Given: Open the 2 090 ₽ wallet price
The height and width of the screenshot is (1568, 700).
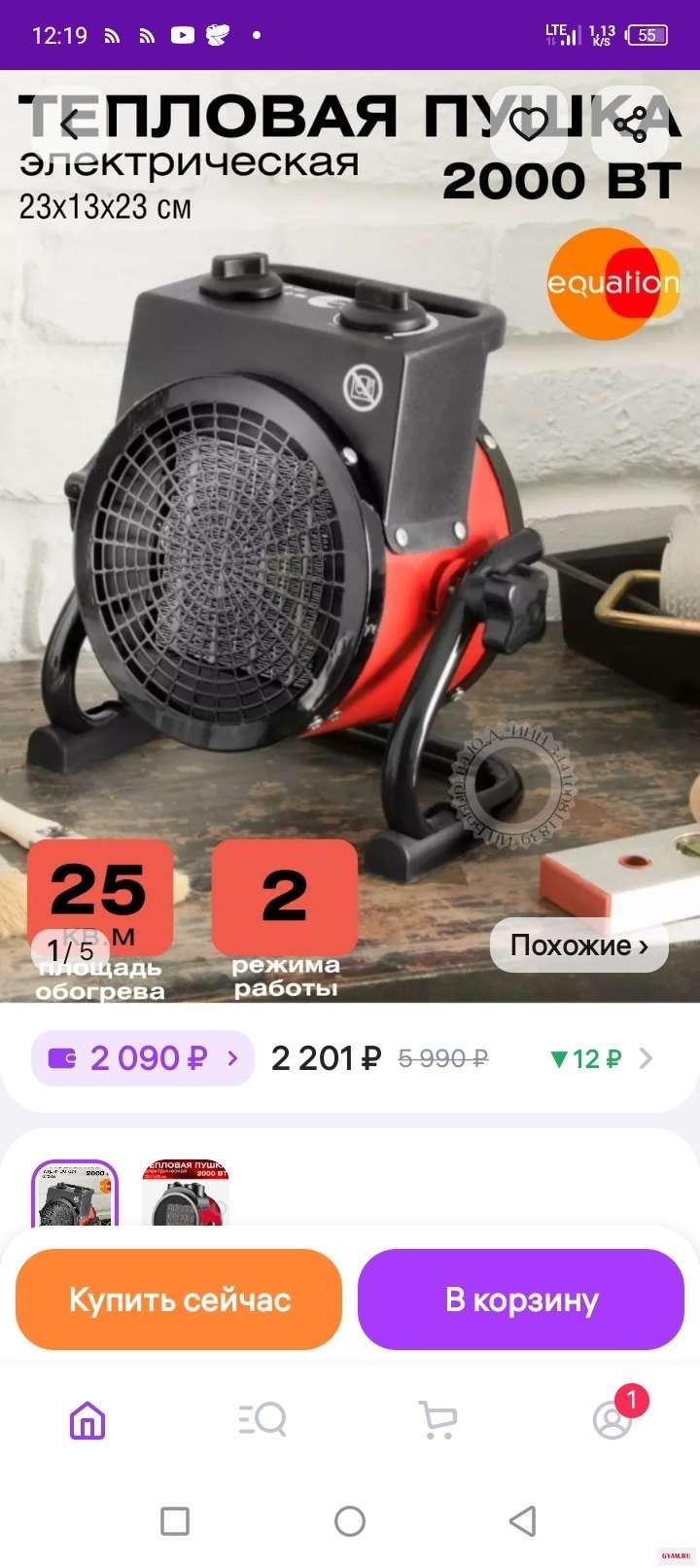Looking at the screenshot, I should (143, 1058).
